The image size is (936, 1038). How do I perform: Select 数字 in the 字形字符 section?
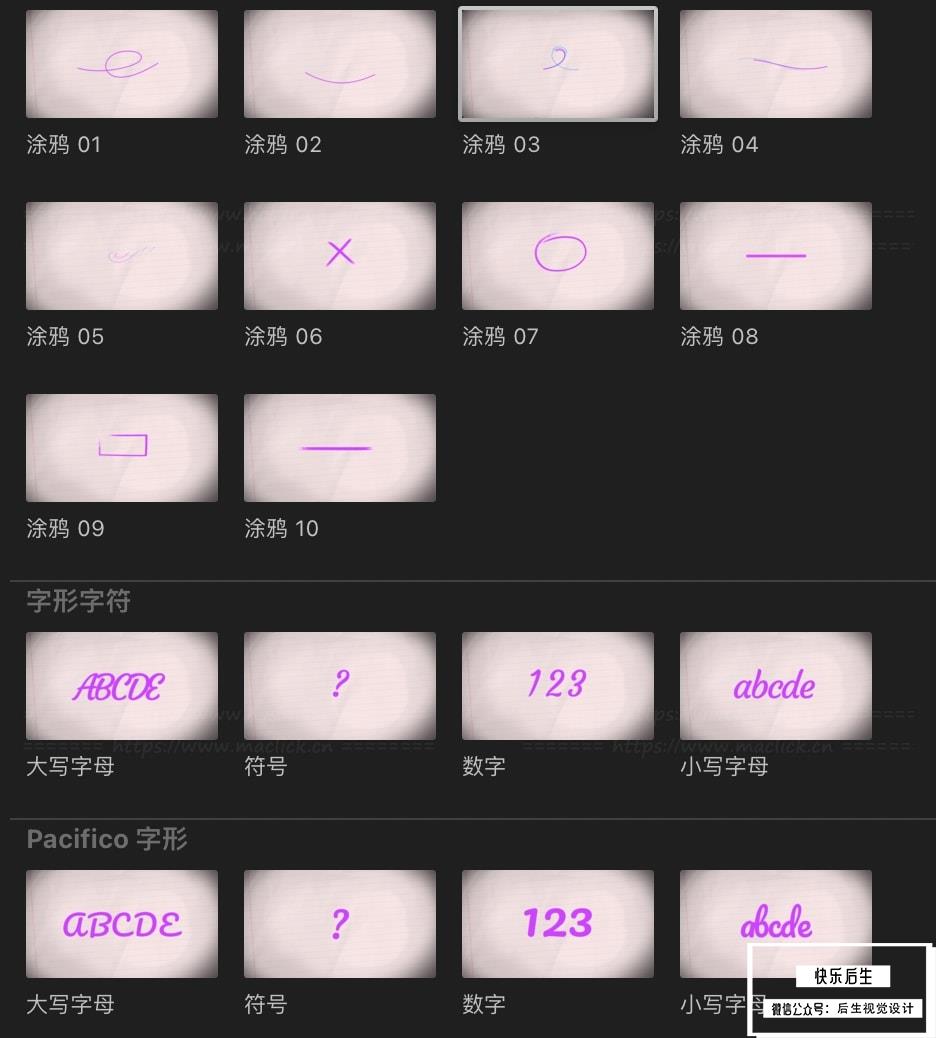[x=557, y=686]
